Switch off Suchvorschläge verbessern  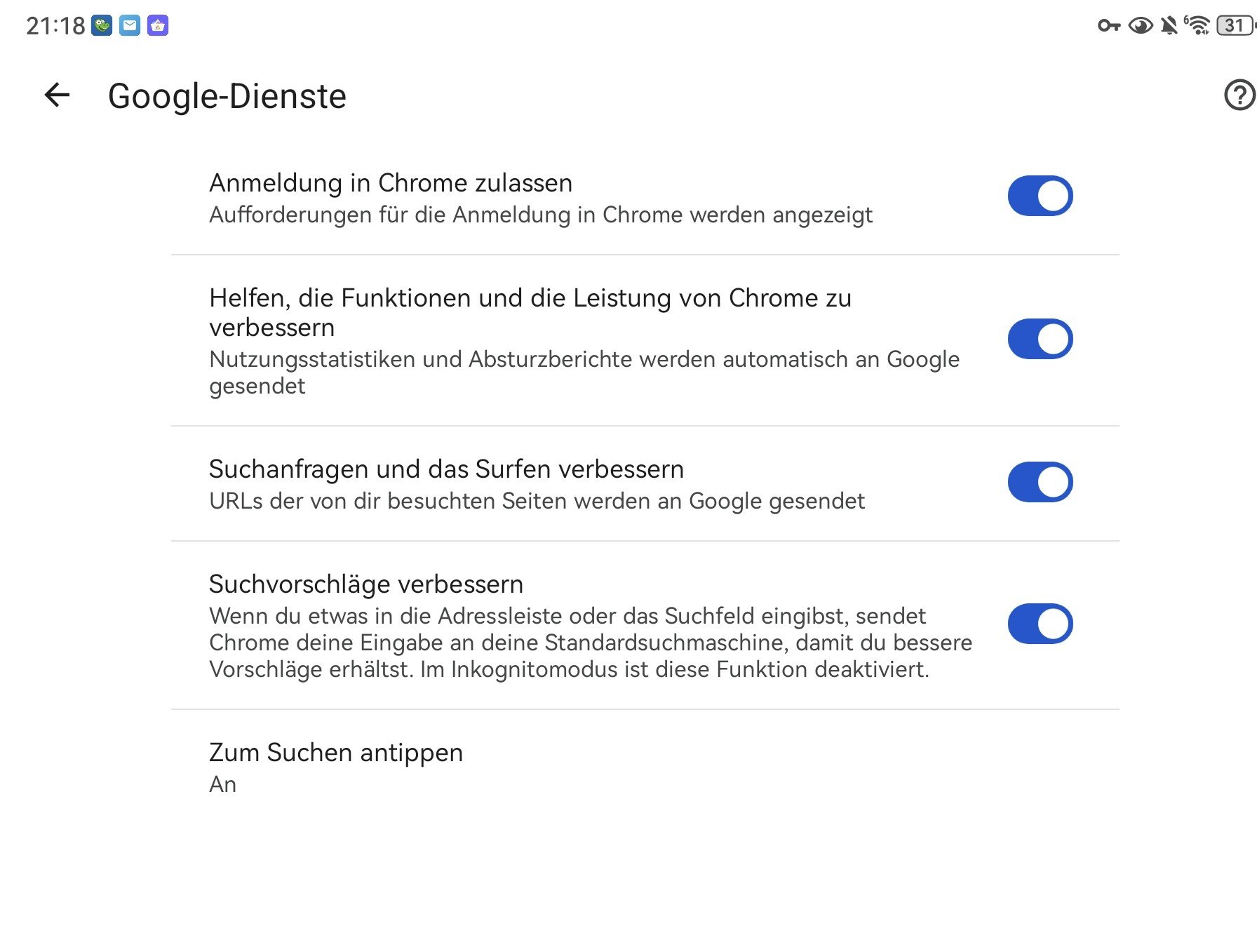[1040, 624]
